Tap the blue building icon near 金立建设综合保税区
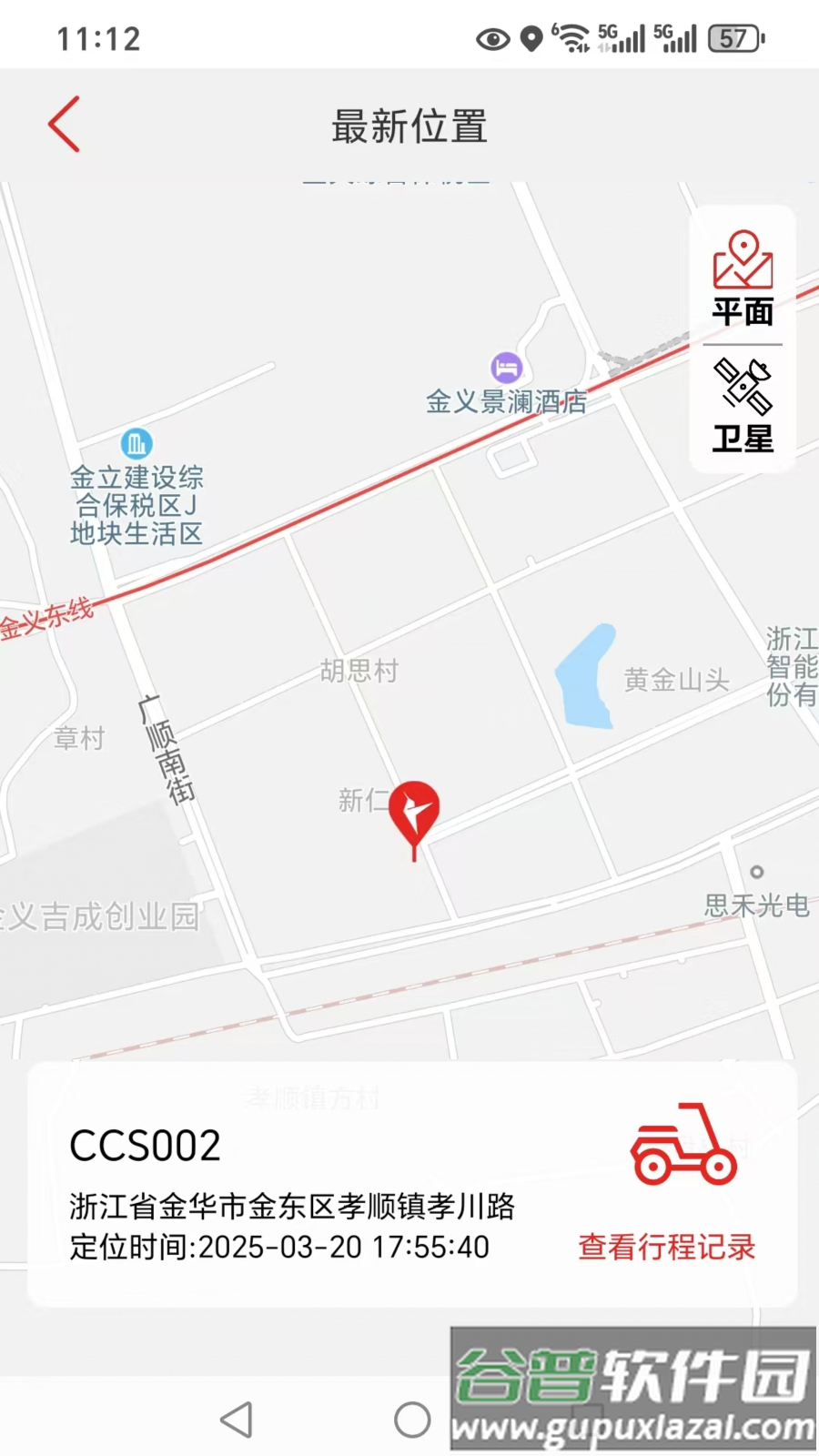 pos(136,444)
